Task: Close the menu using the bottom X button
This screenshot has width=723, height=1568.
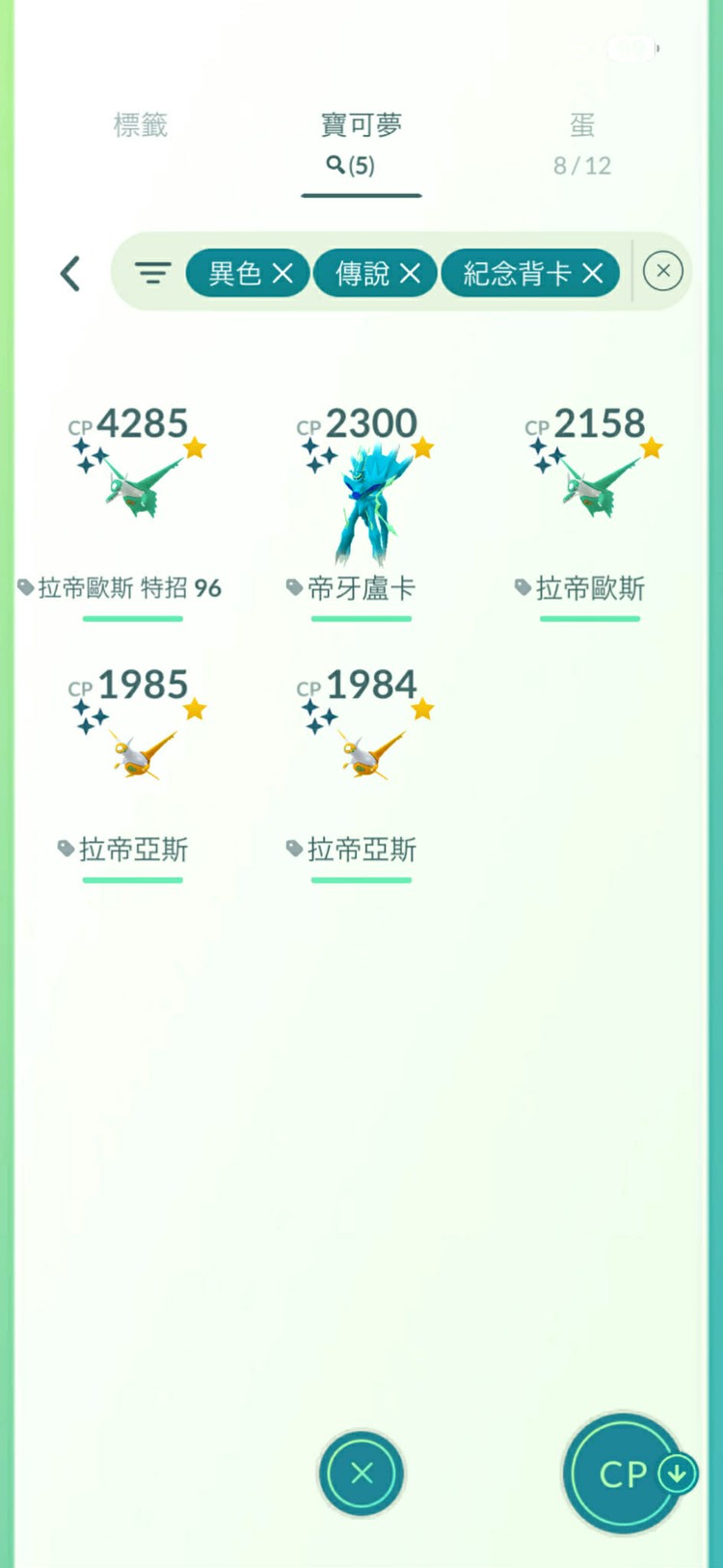Action: [361, 1473]
